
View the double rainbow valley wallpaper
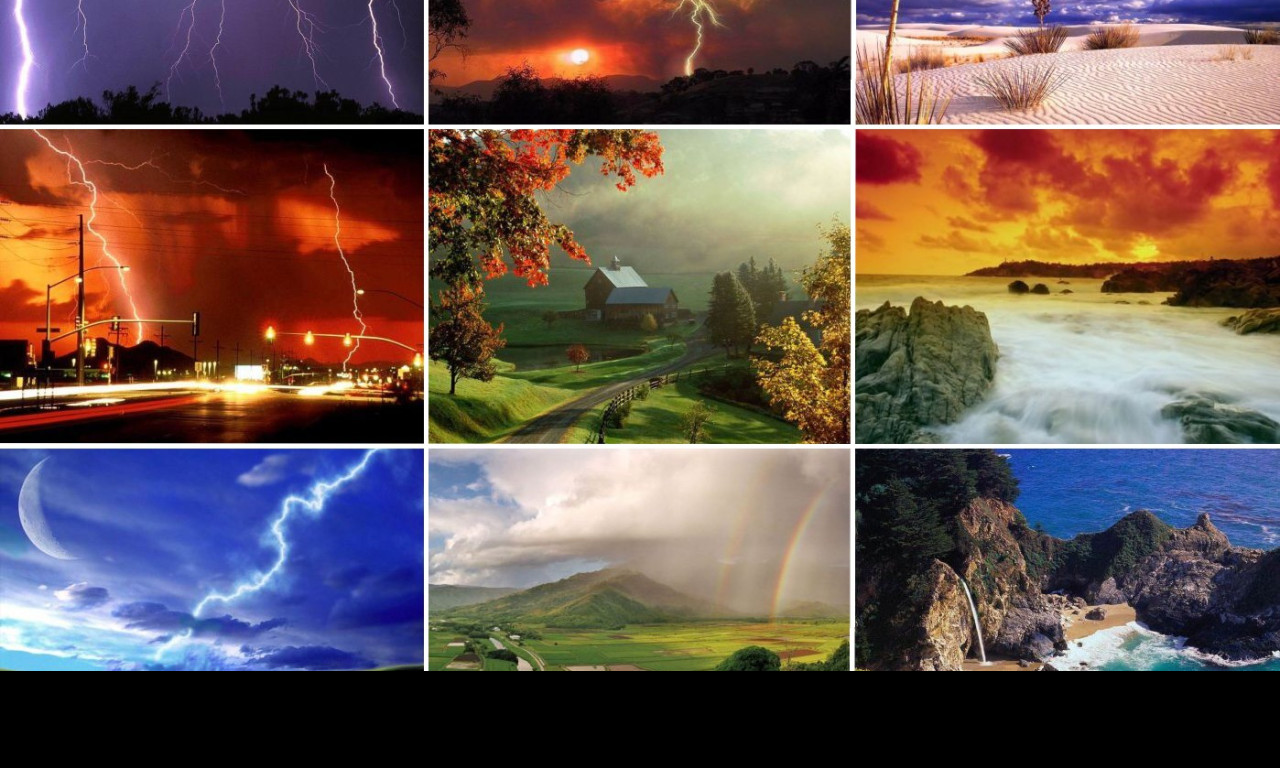tap(639, 559)
